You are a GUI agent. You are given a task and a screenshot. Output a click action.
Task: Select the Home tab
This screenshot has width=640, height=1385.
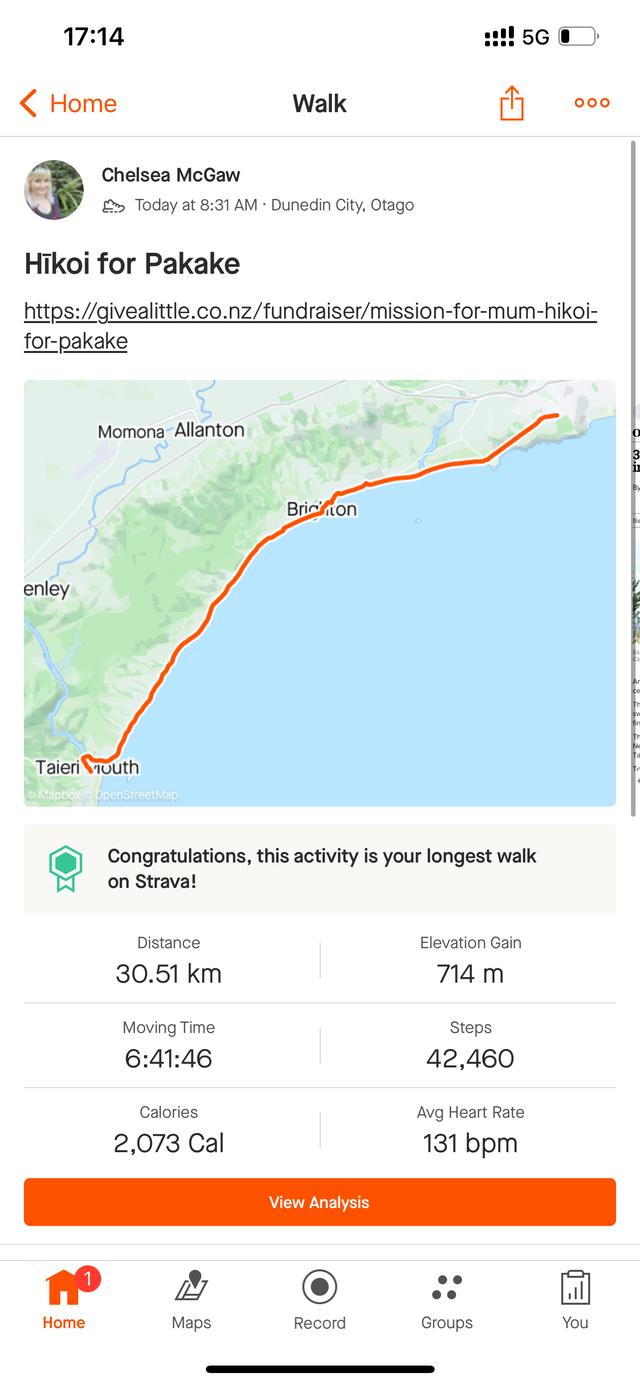click(x=64, y=1300)
